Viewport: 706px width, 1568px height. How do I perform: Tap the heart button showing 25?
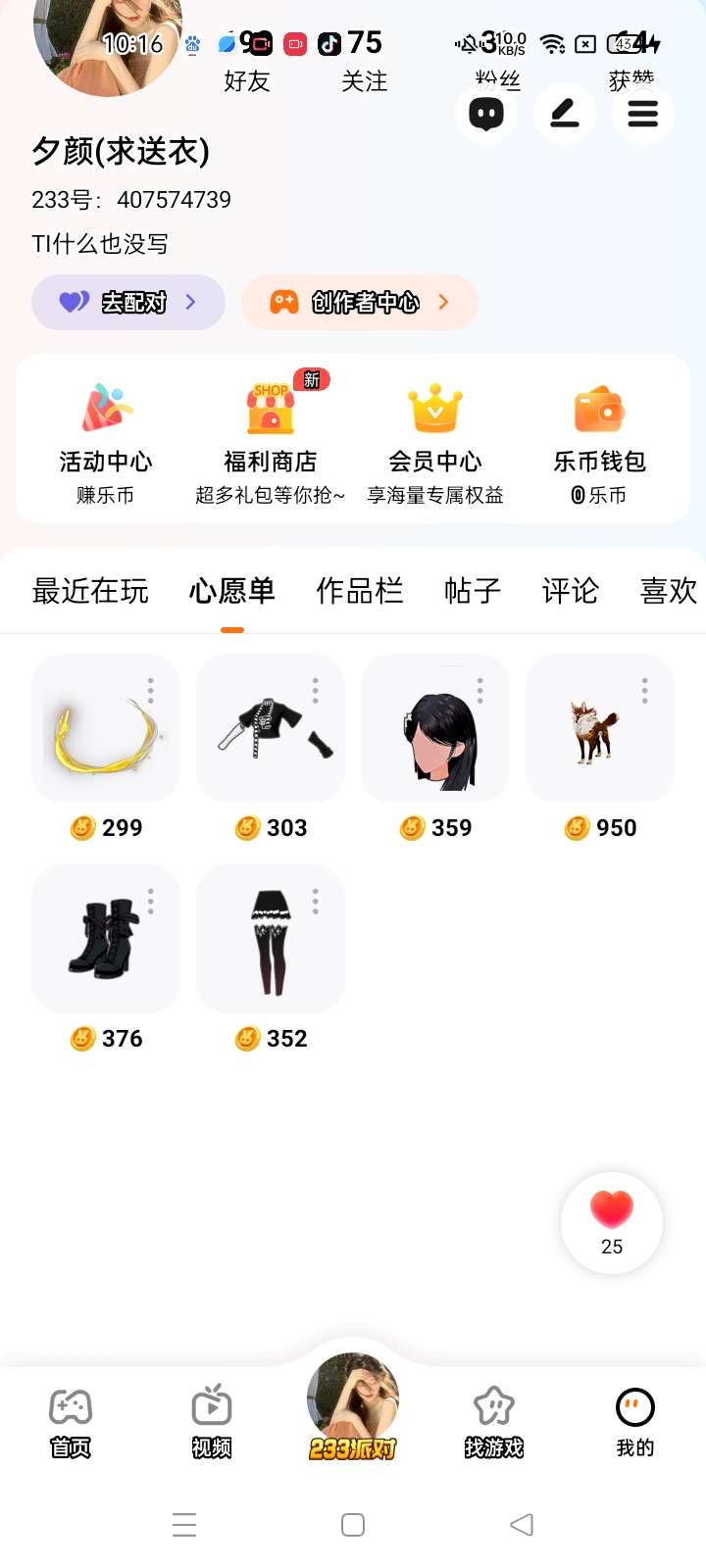click(x=612, y=1222)
